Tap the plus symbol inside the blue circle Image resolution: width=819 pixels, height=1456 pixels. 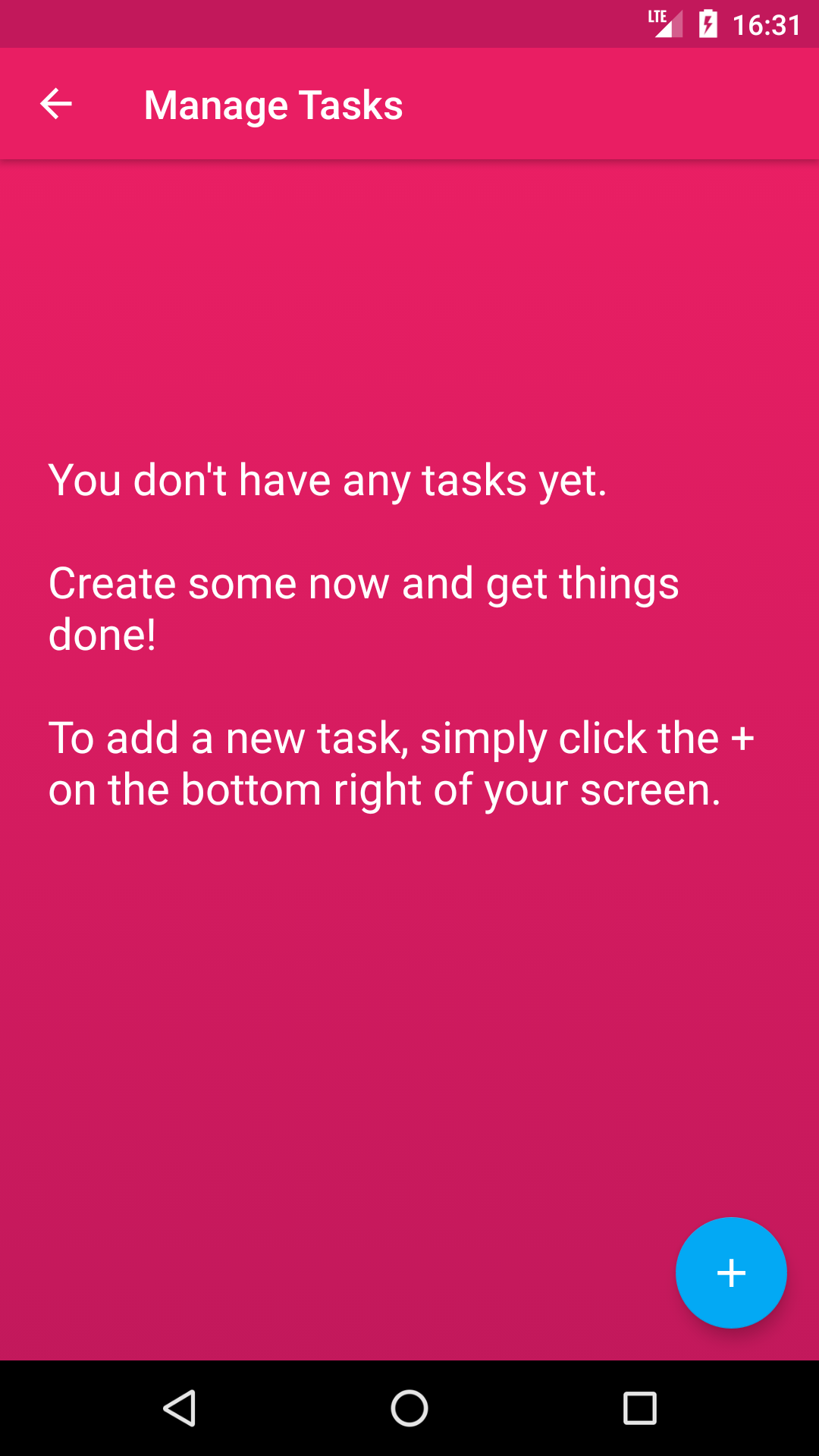pos(730,1273)
